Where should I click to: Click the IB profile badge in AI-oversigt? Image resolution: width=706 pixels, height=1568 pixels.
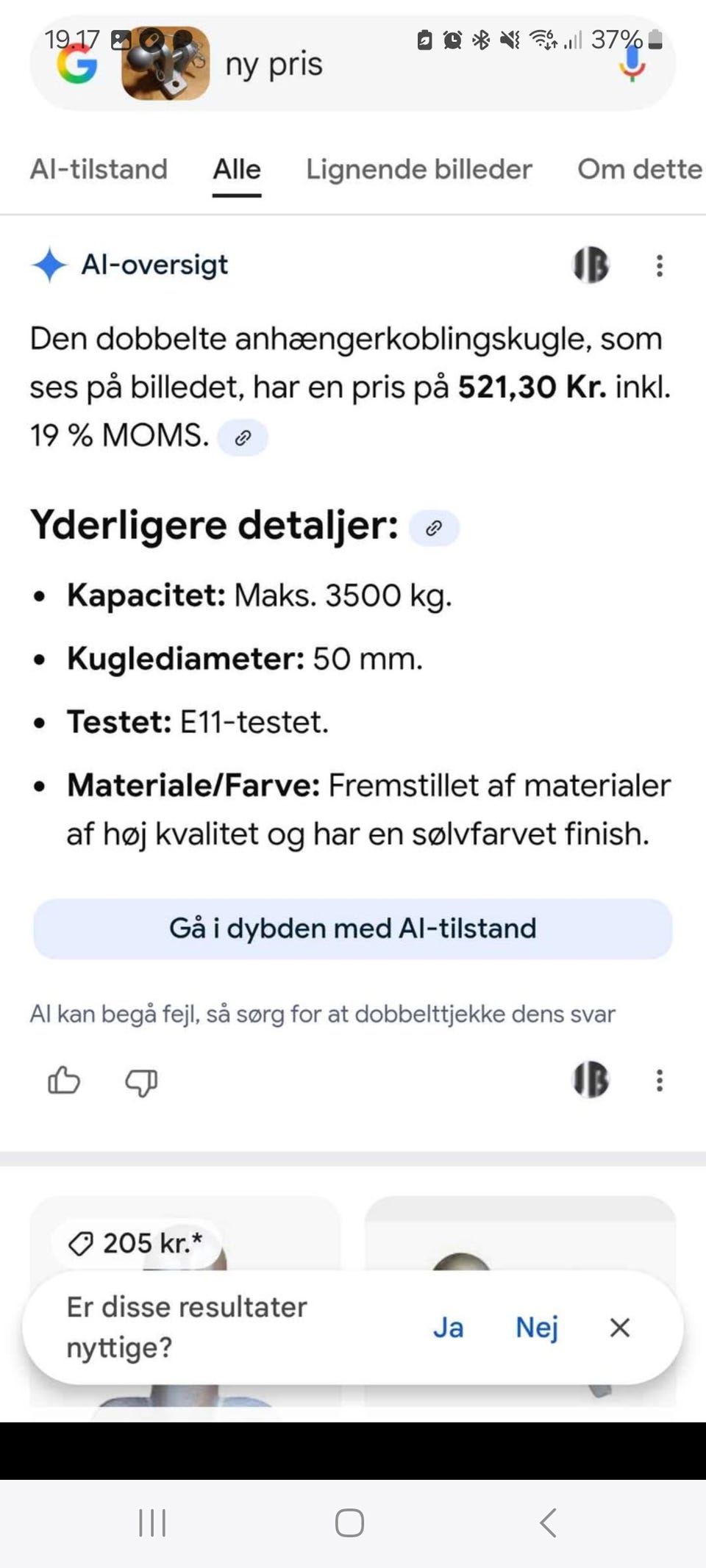(x=589, y=266)
